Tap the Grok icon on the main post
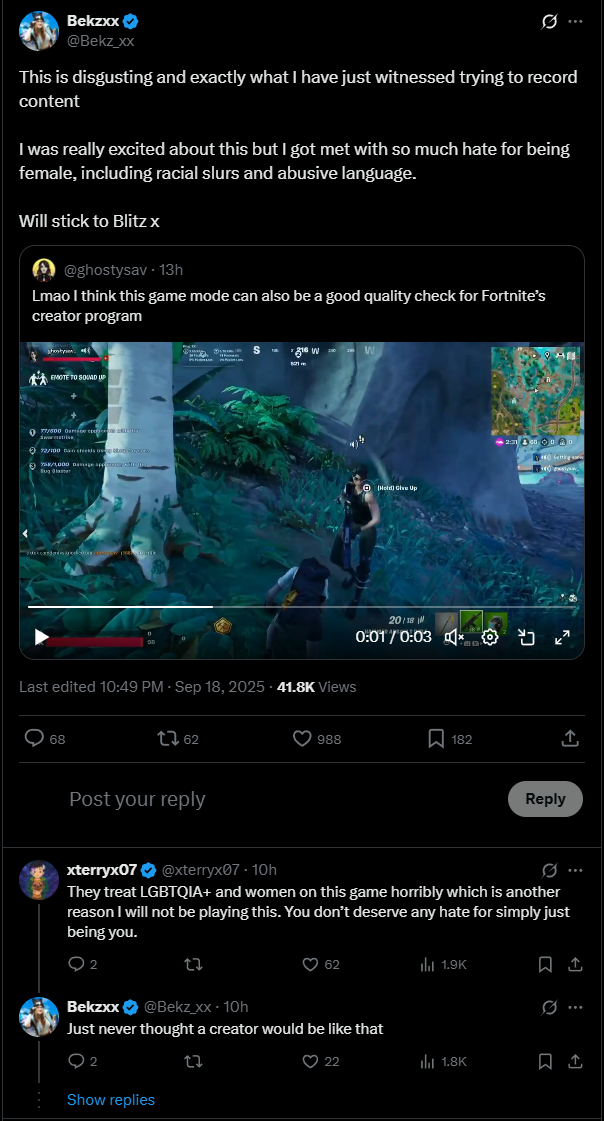The image size is (604, 1121). coord(548,21)
